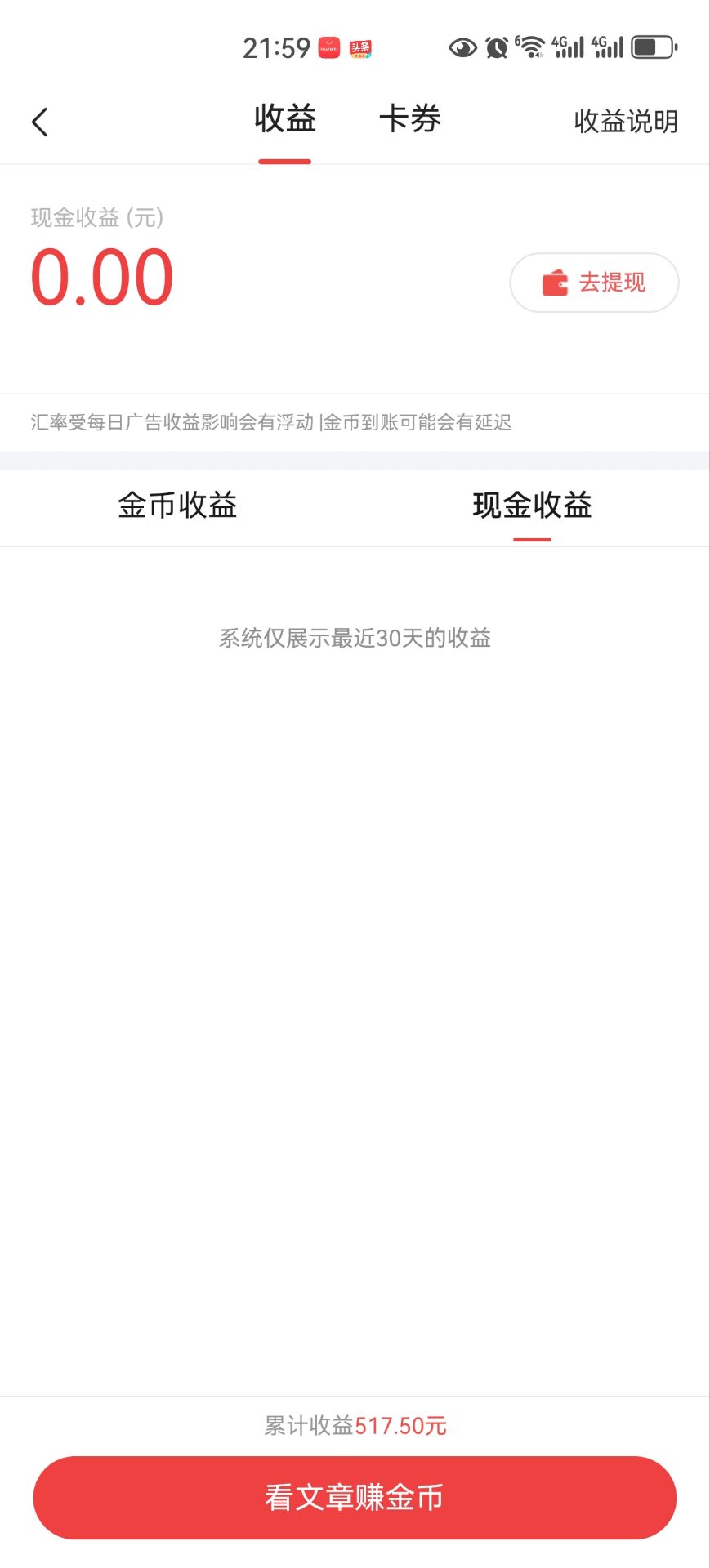Tap the 现金收益(元) label

click(x=95, y=219)
